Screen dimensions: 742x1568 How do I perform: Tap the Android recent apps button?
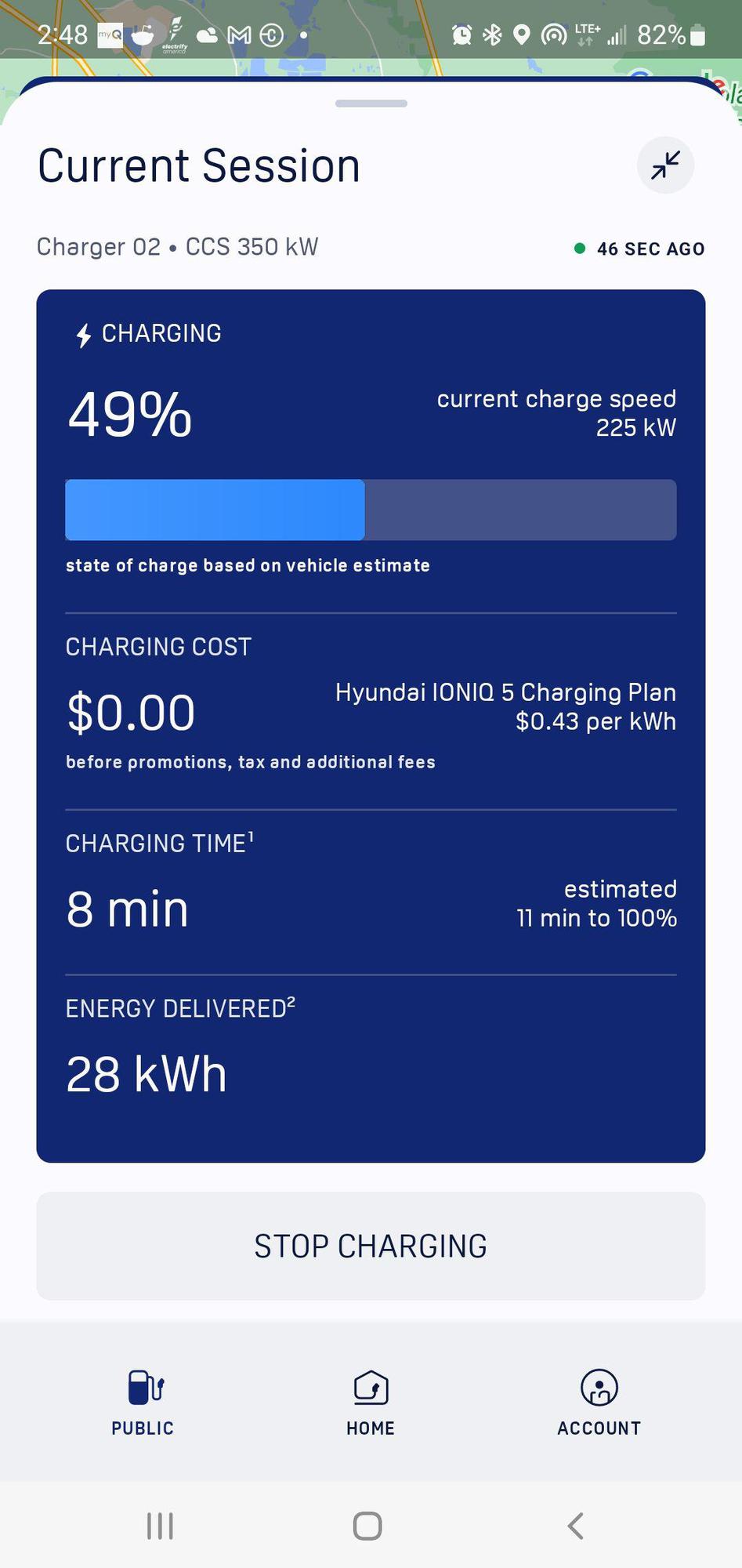pos(160,1526)
